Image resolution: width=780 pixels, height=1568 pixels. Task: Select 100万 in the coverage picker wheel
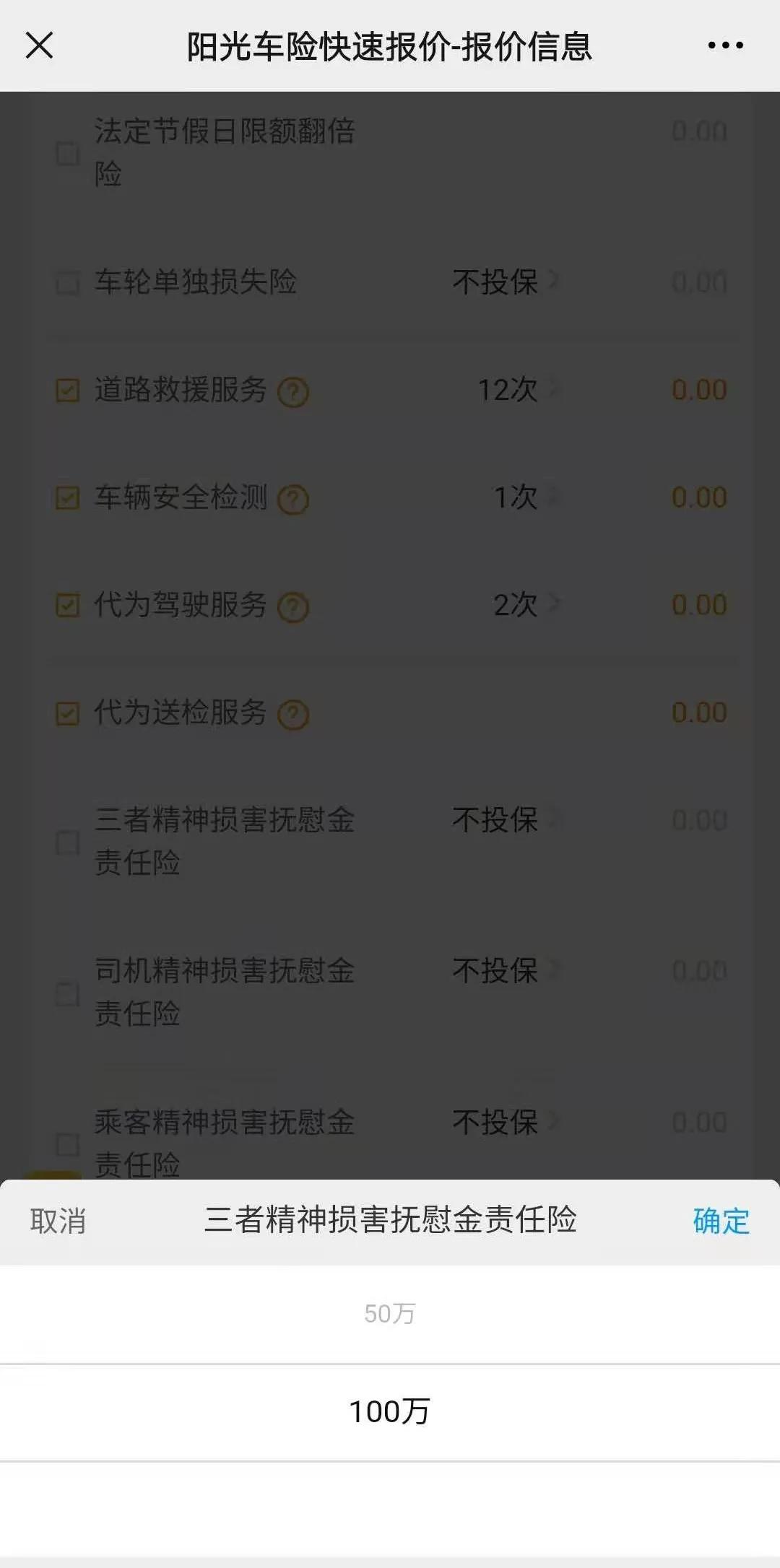point(390,1411)
